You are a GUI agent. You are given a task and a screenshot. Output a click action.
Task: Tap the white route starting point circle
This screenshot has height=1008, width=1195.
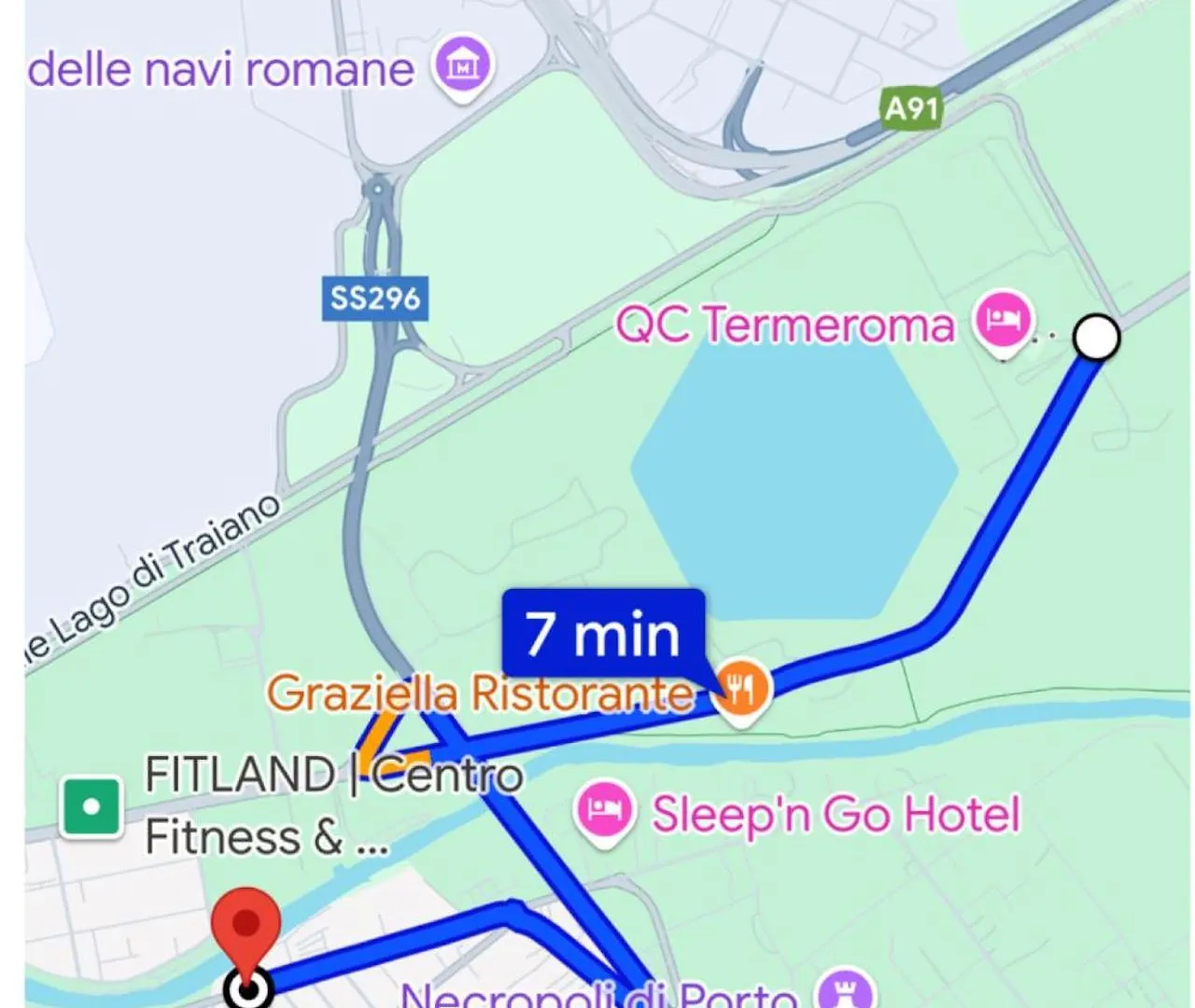click(1096, 338)
